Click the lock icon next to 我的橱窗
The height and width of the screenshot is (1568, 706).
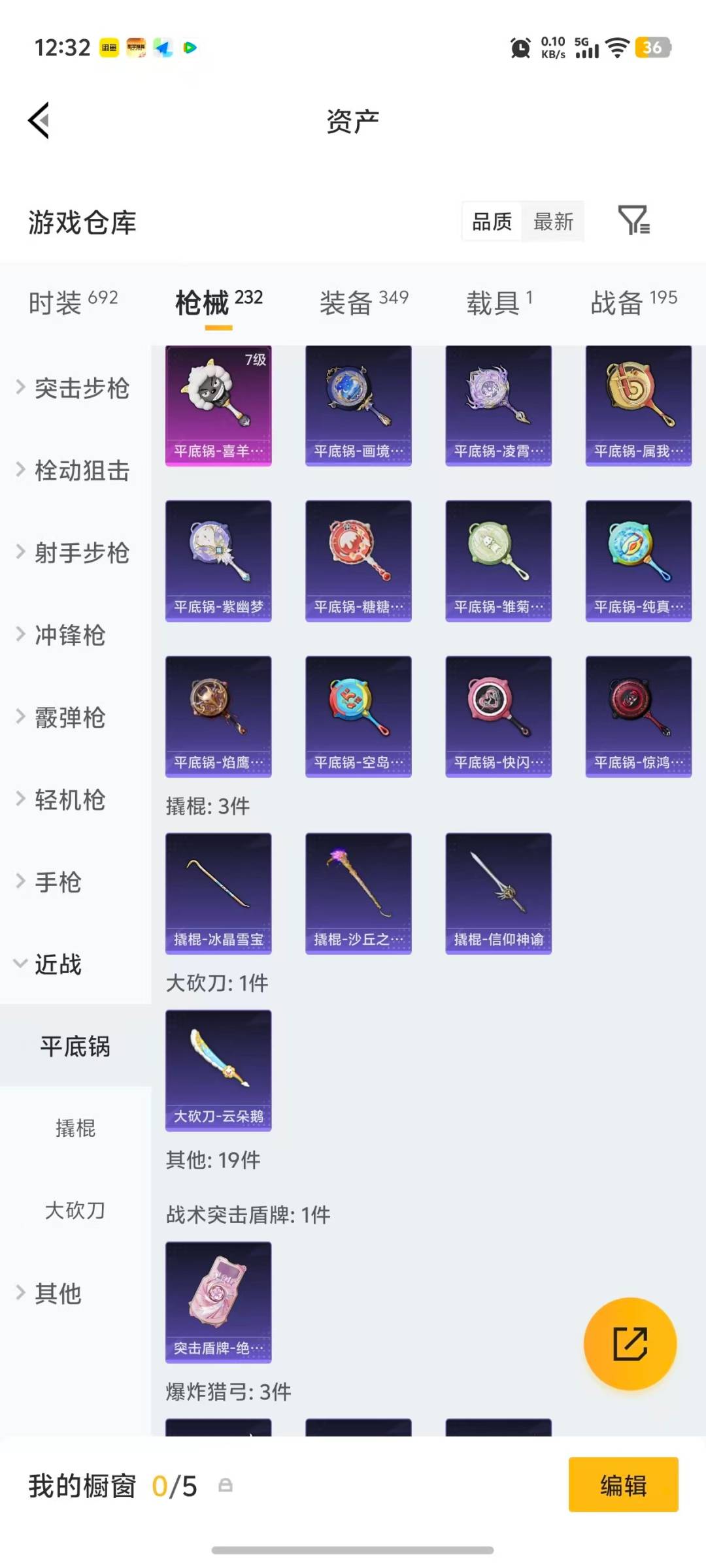[226, 1486]
